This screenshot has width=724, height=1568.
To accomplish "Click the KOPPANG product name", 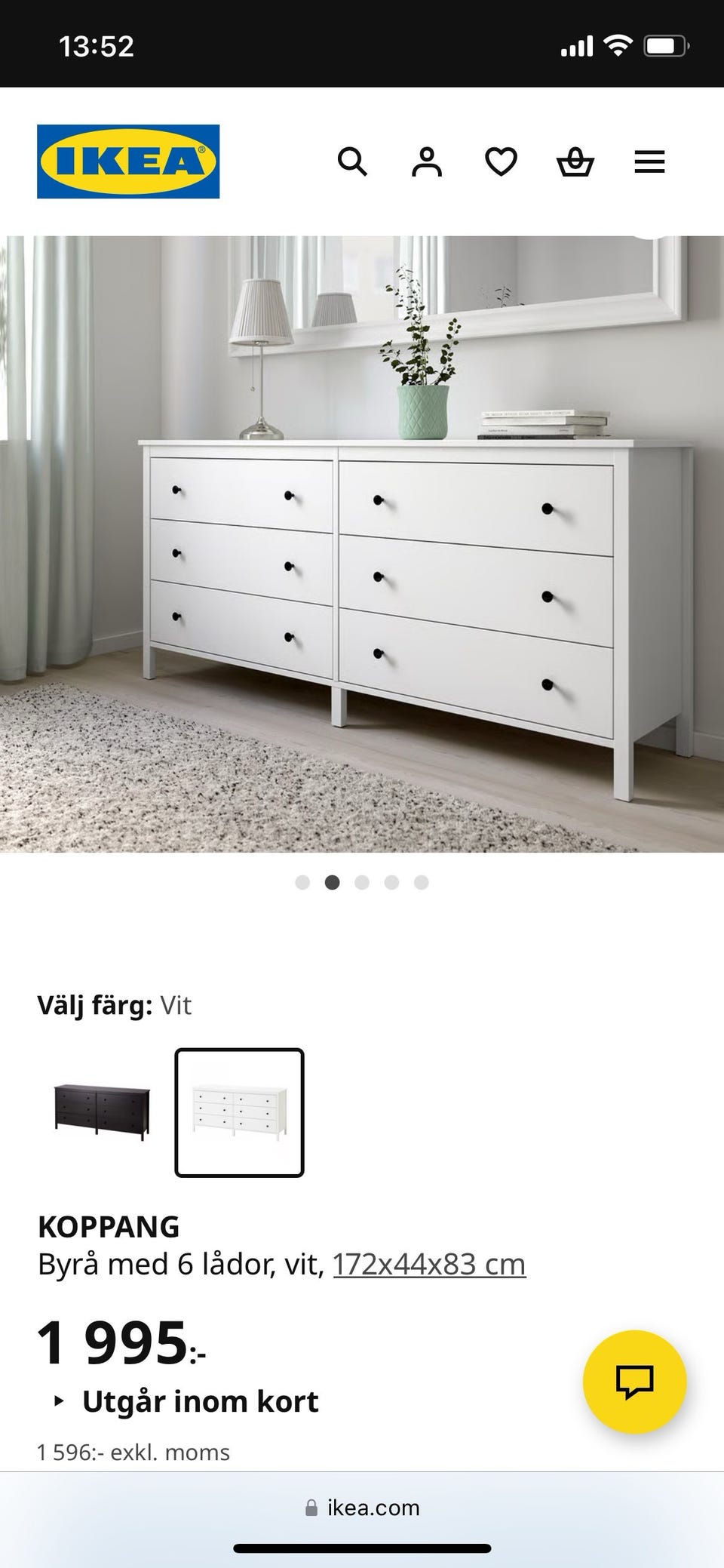I will (x=109, y=1227).
